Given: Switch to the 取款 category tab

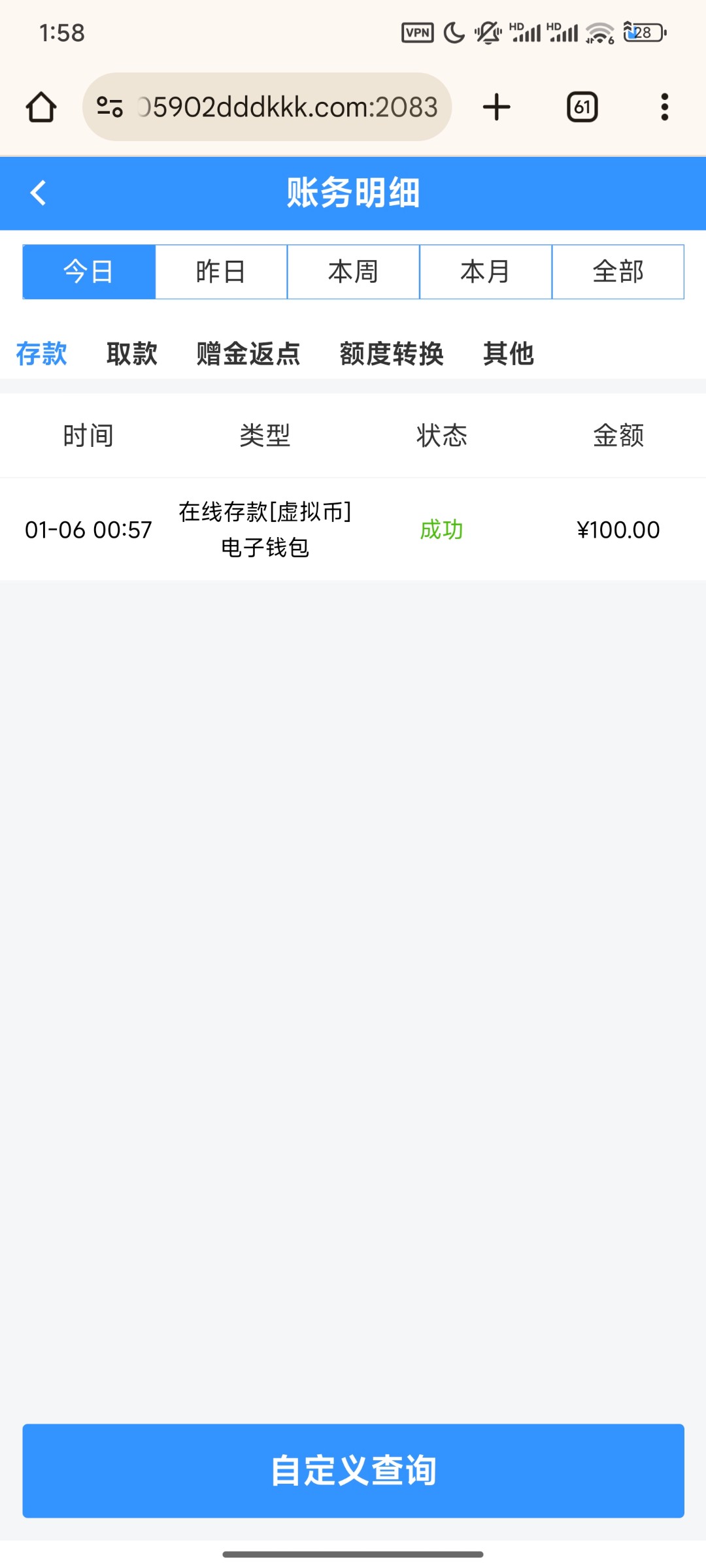Looking at the screenshot, I should point(132,353).
